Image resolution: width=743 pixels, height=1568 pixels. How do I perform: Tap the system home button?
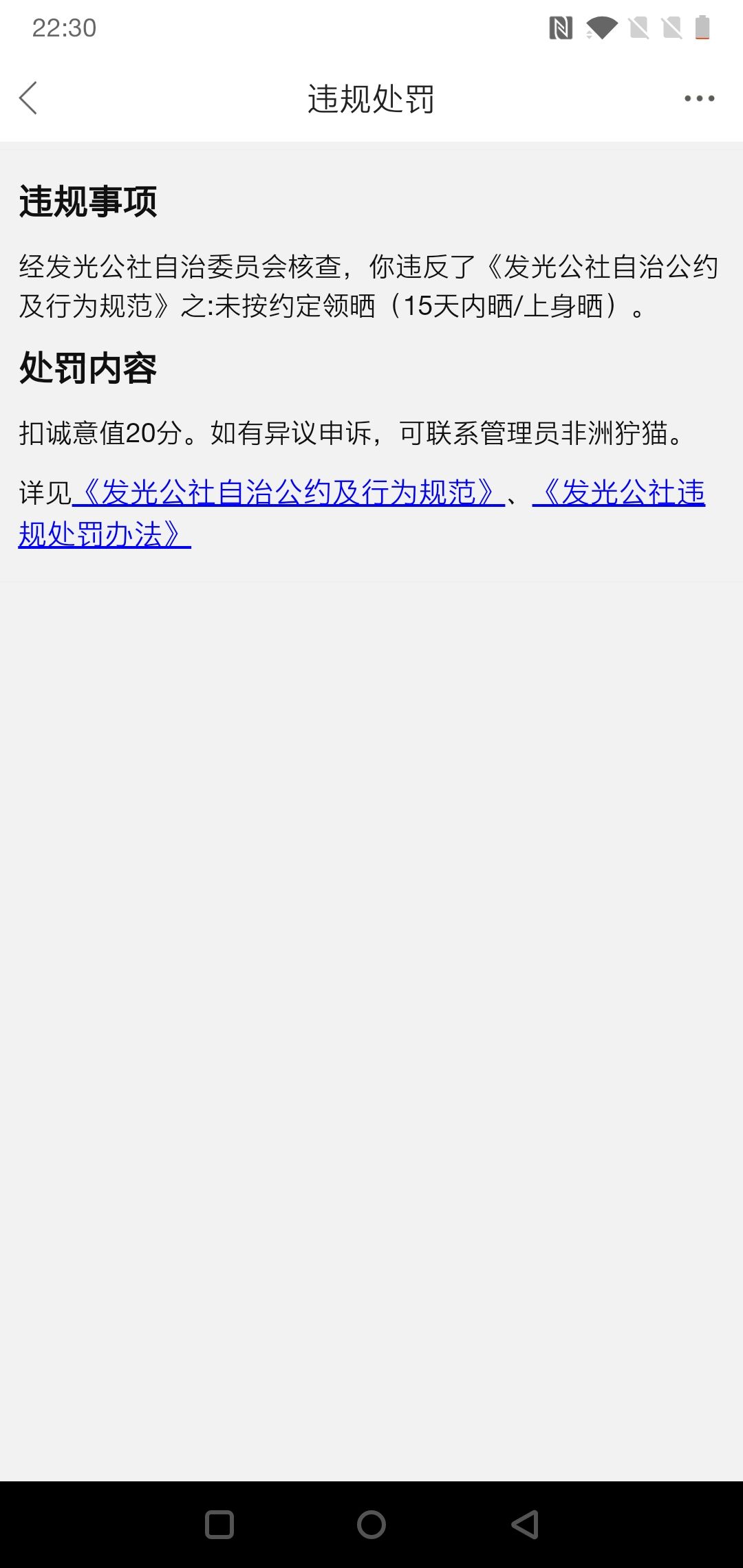pos(371,1524)
